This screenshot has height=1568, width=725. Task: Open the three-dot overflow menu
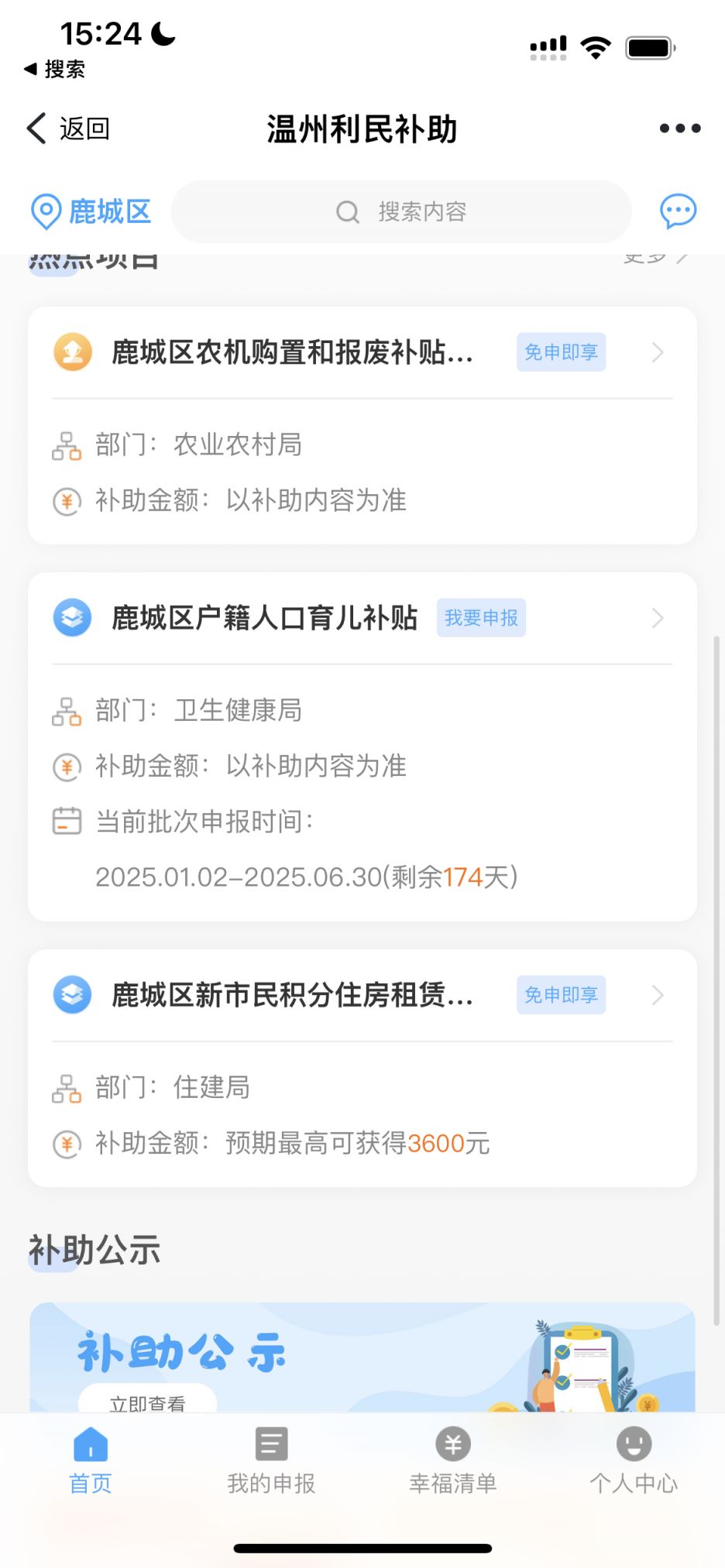[679, 129]
